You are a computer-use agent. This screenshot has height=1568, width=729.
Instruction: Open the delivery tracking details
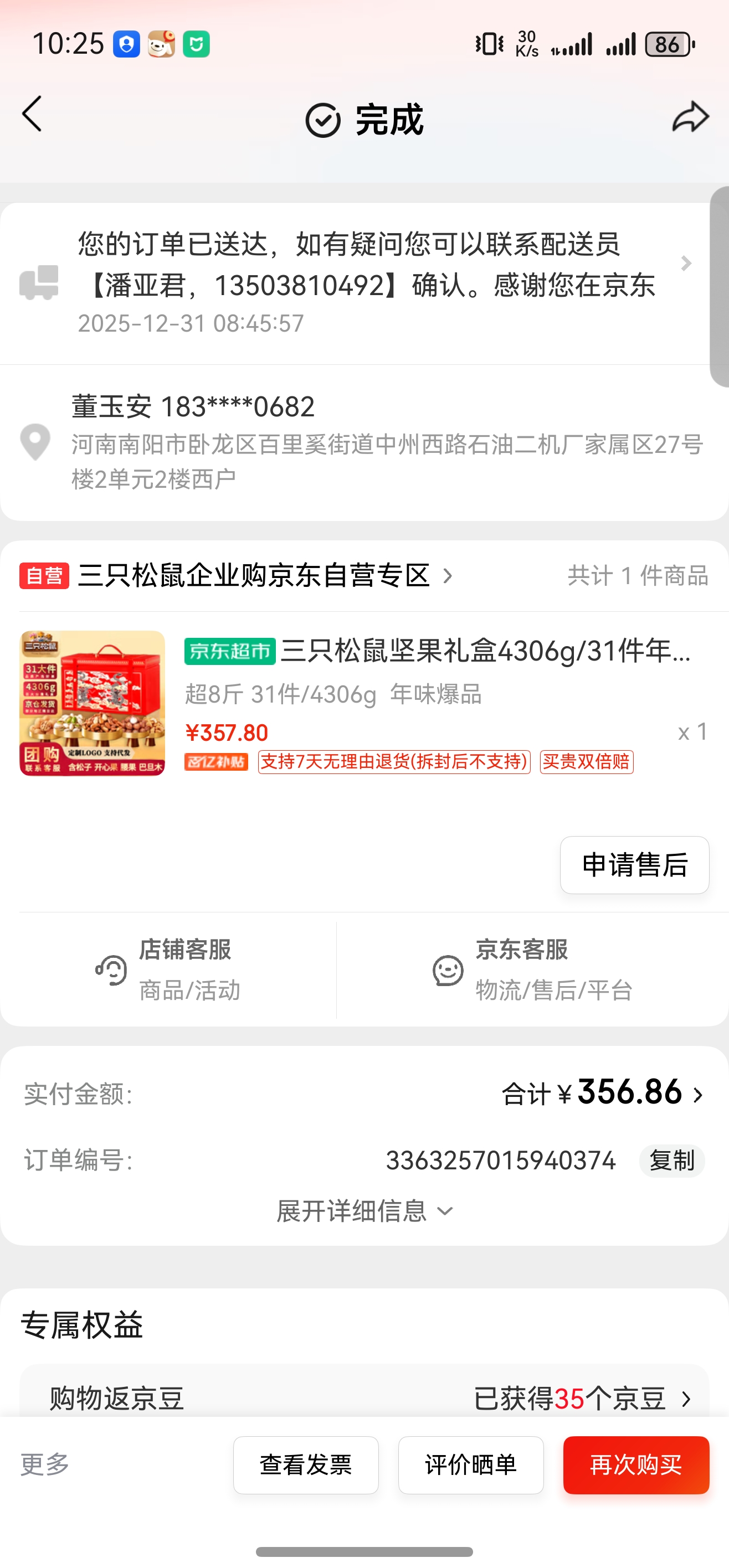[x=366, y=282]
